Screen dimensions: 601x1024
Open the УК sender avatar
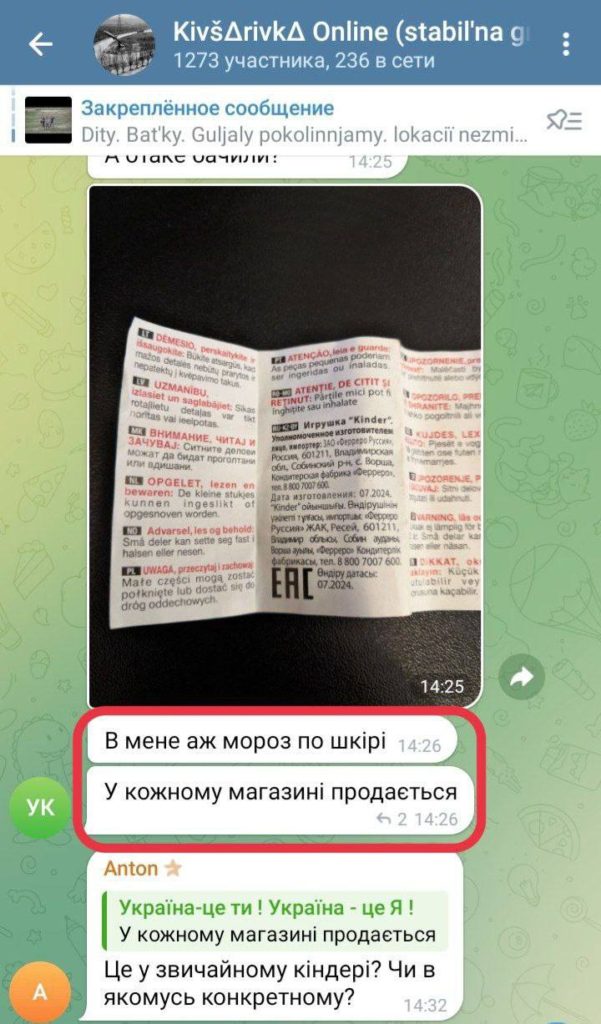[x=41, y=808]
